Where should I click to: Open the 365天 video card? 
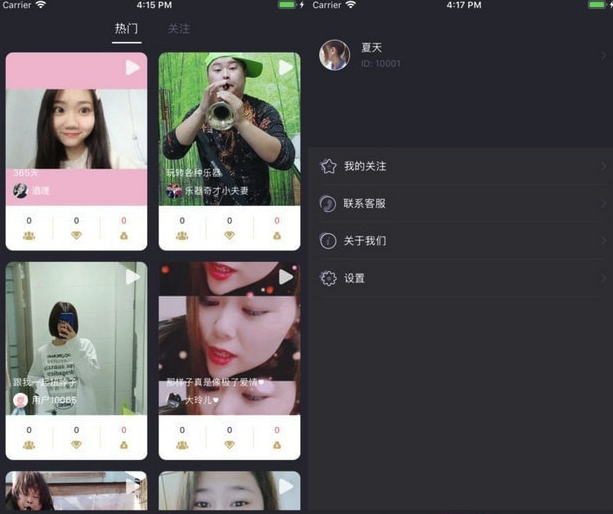[76, 130]
